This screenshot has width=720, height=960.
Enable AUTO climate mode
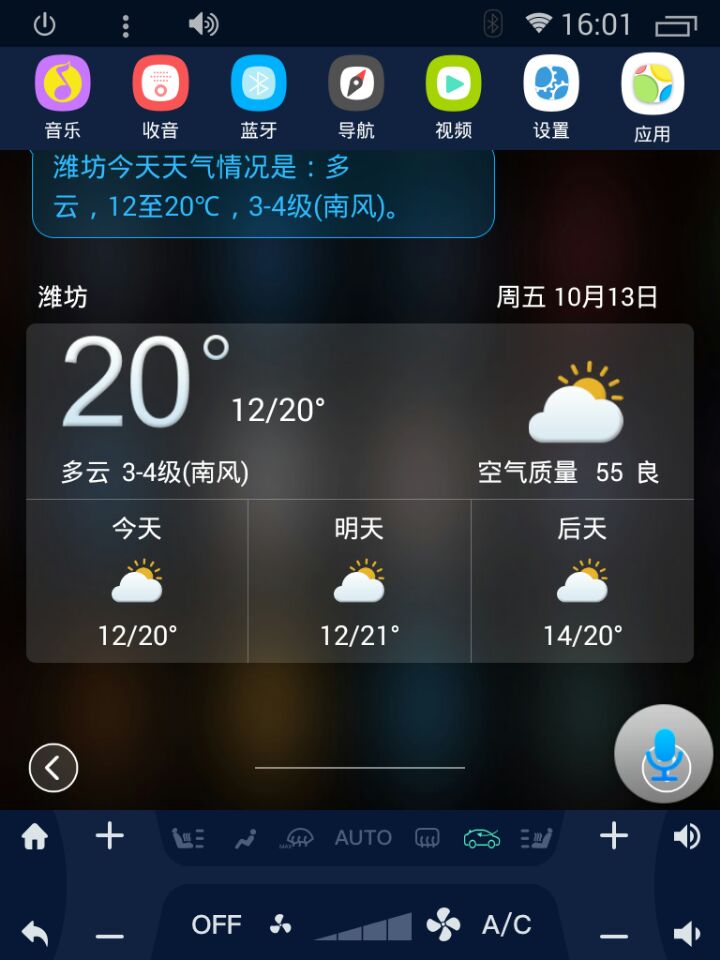pos(363,838)
